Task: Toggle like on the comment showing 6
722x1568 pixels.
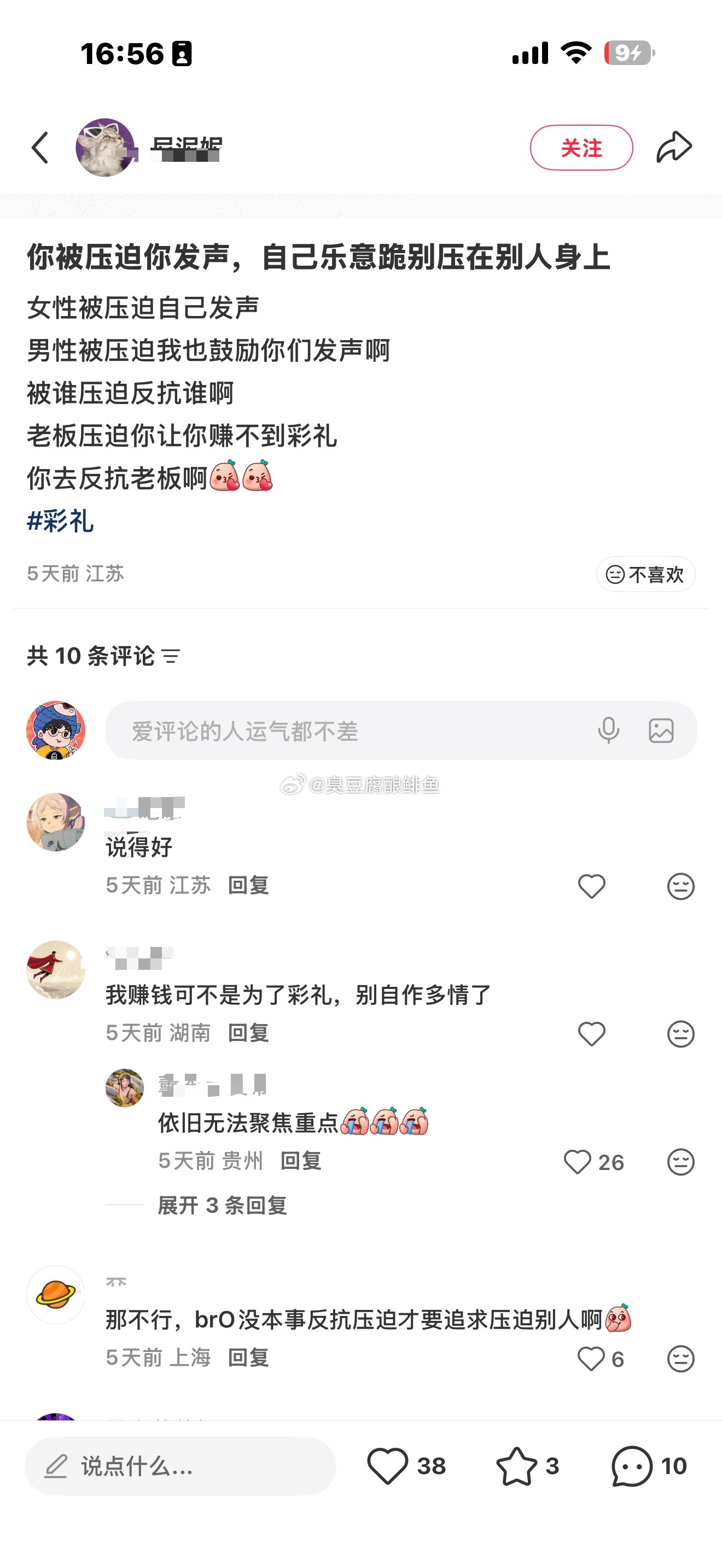Action: (591, 1358)
